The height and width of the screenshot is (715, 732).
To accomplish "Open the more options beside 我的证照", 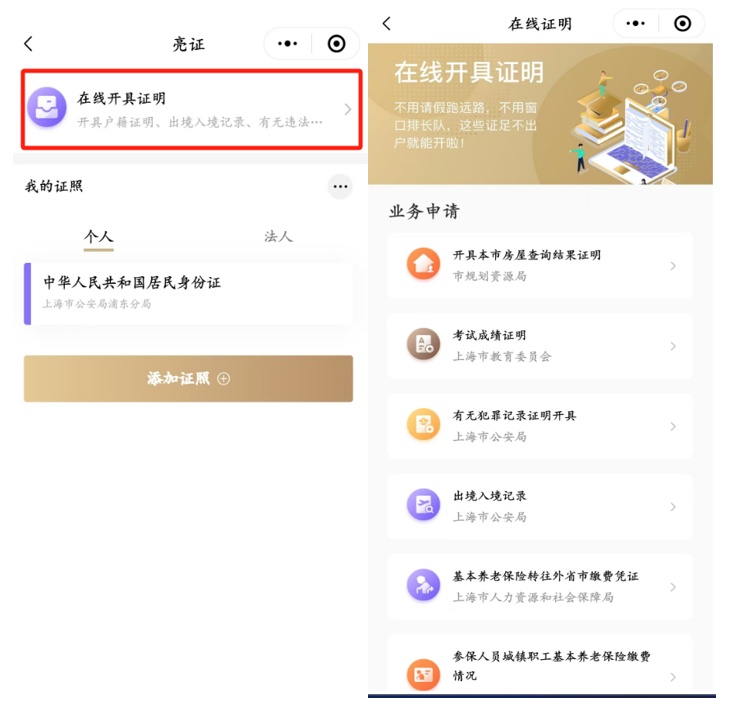I will pyautogui.click(x=340, y=187).
